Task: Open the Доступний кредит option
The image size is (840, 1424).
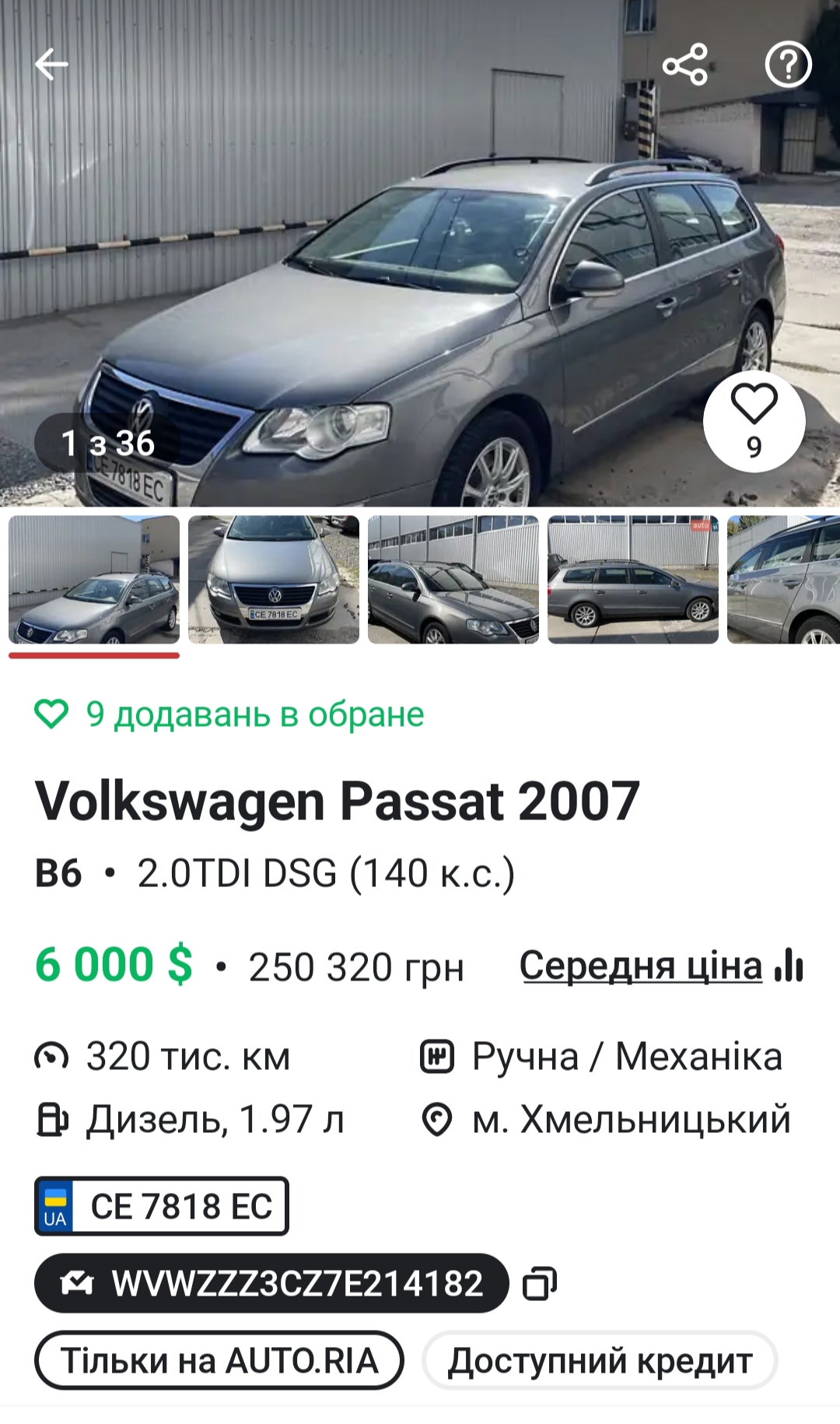Action: click(x=600, y=1361)
